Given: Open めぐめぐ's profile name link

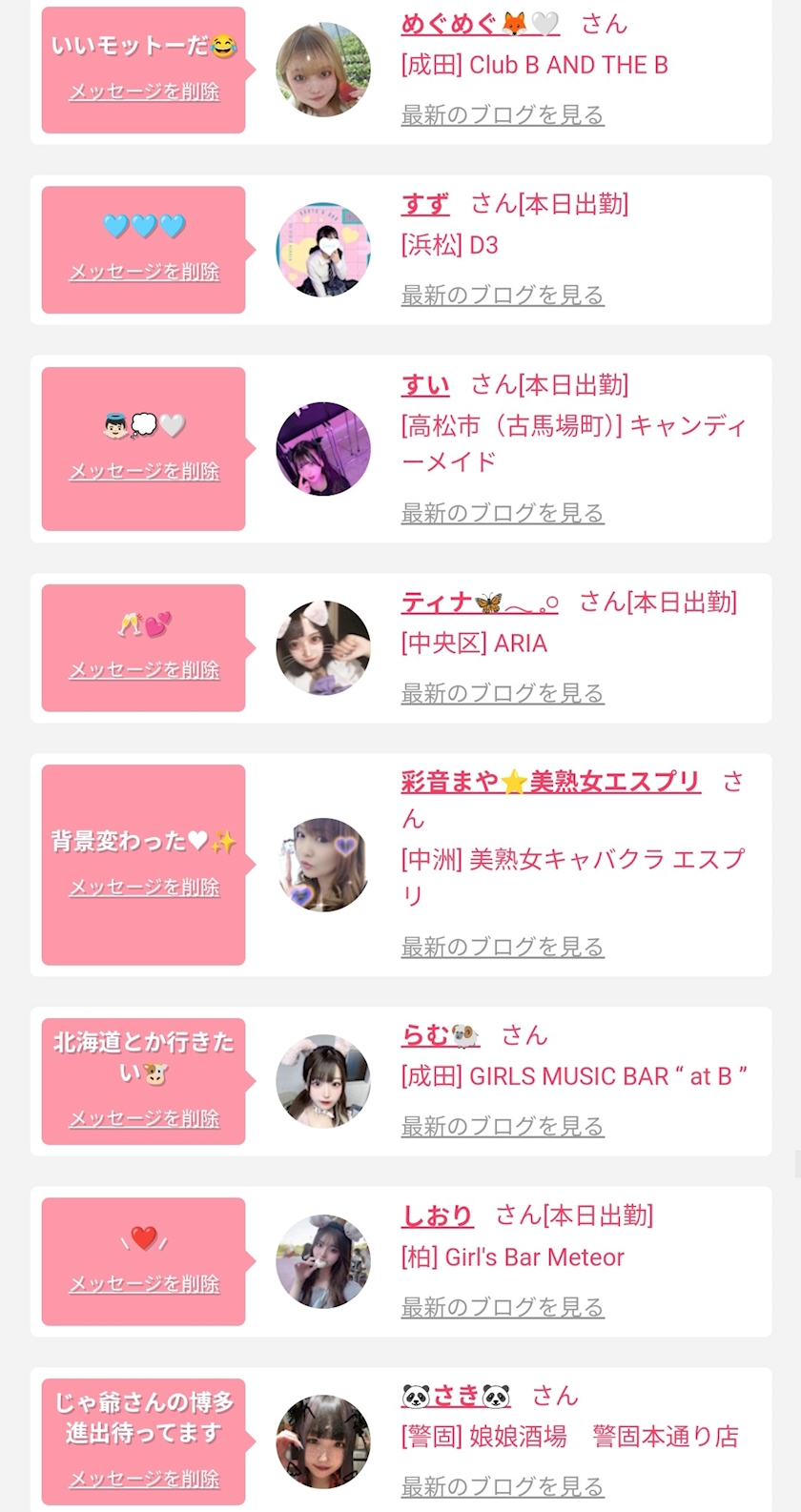Looking at the screenshot, I should 480,23.
